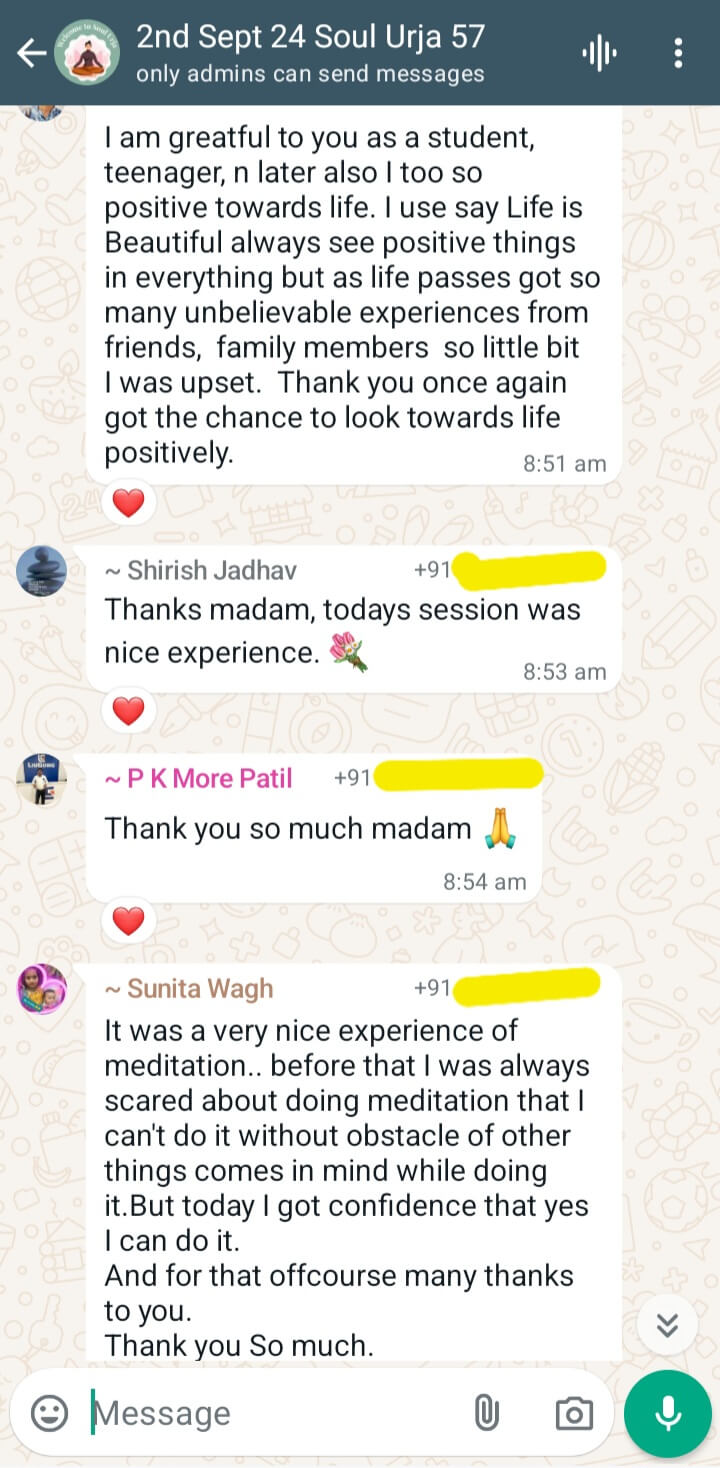View the heart reaction on the 8:54 am message
The width and height of the screenshot is (720, 1468).
pyautogui.click(x=128, y=920)
